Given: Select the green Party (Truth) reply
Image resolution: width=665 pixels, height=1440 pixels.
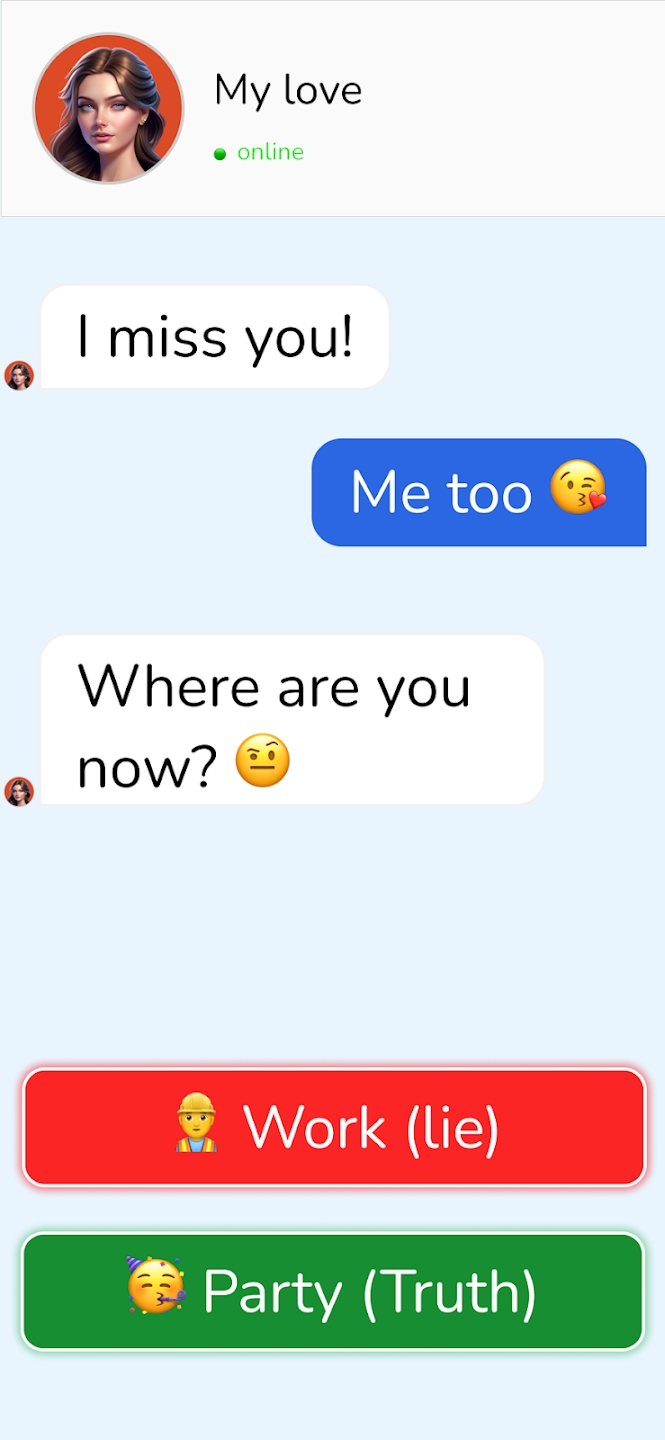Looking at the screenshot, I should [333, 1291].
